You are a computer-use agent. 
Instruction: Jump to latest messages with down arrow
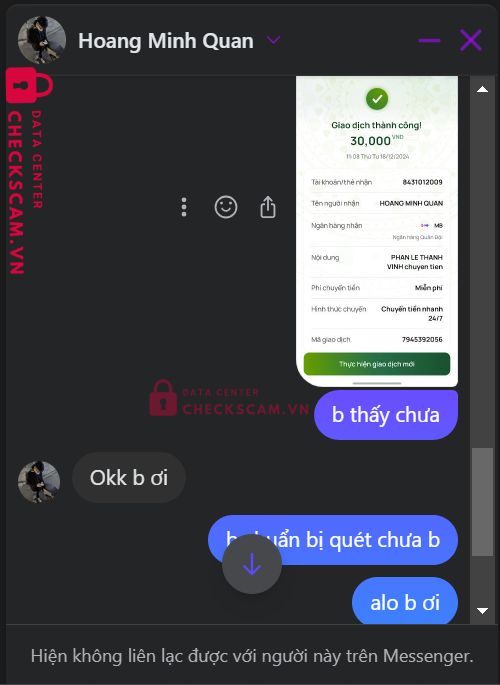coord(252,564)
